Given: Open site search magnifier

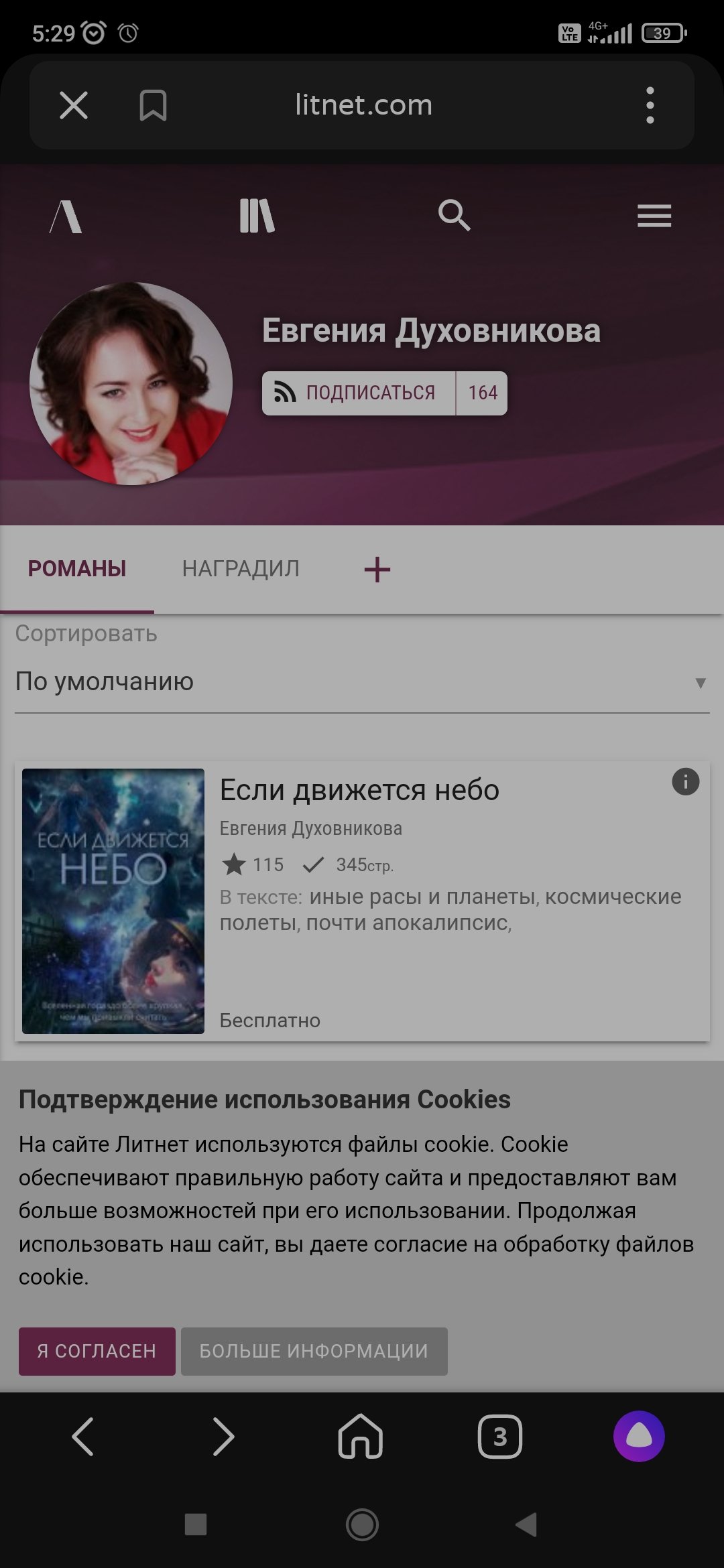Looking at the screenshot, I should (x=454, y=216).
